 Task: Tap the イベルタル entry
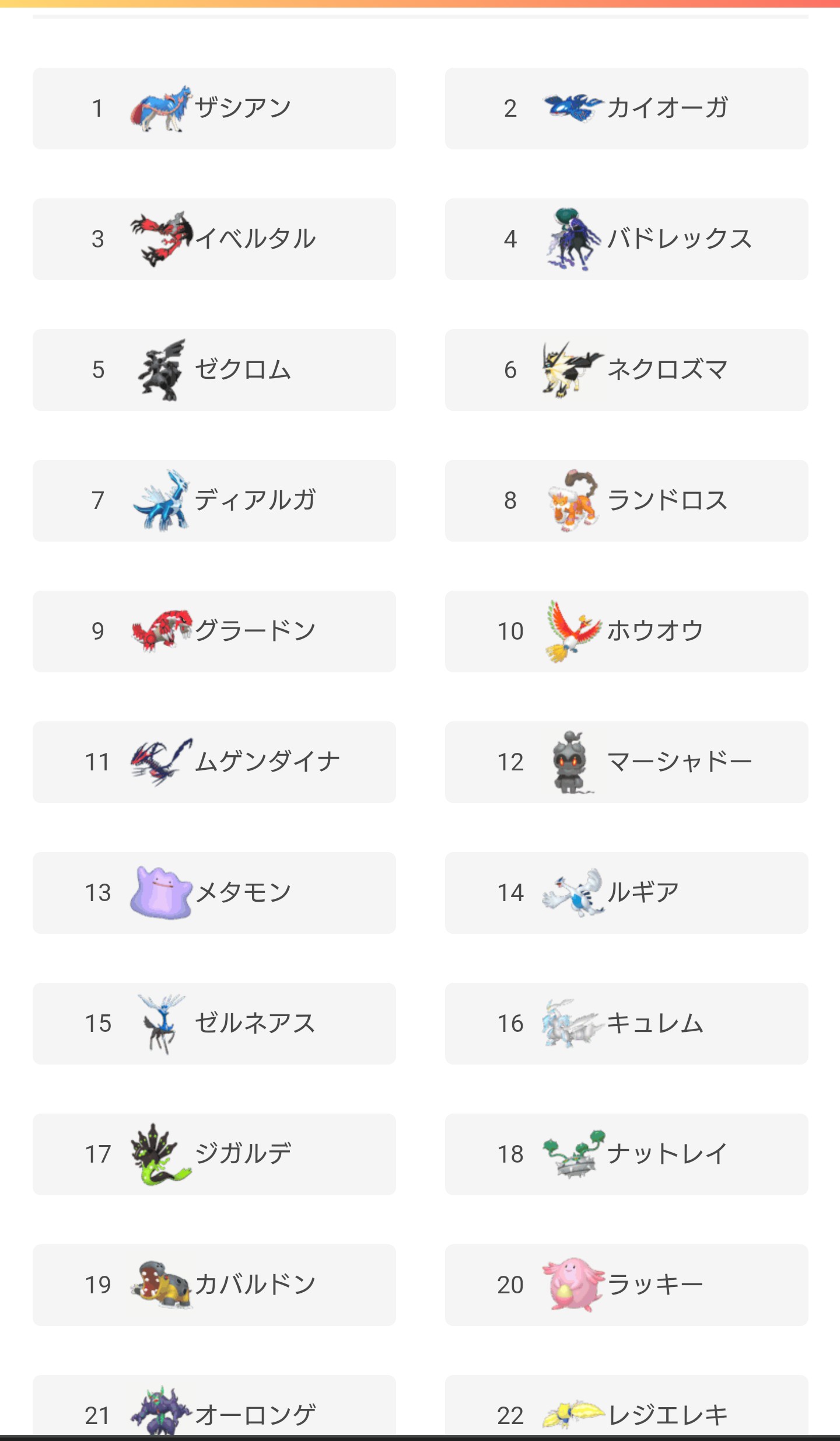214,239
